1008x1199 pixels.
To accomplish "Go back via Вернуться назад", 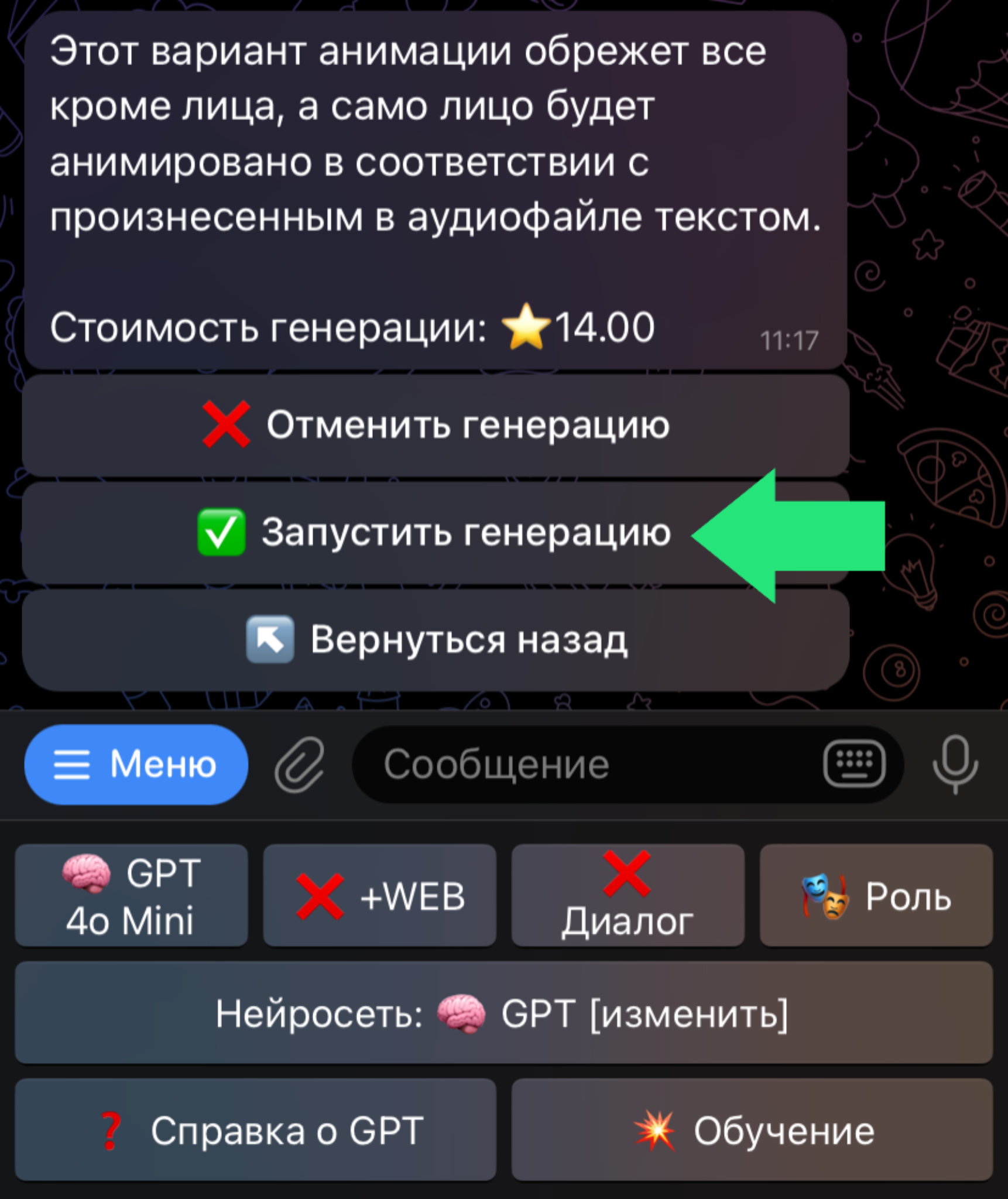I will (x=436, y=639).
